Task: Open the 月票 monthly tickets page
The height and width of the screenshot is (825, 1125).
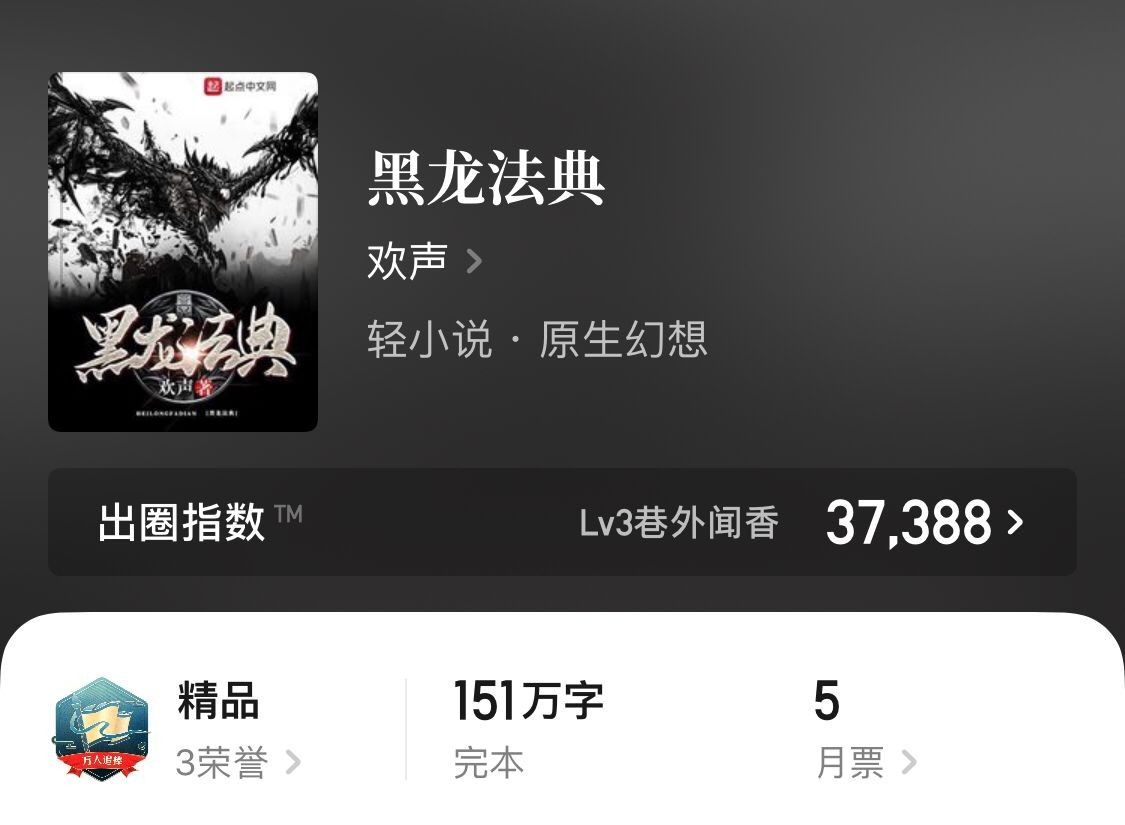Action: [x=865, y=763]
